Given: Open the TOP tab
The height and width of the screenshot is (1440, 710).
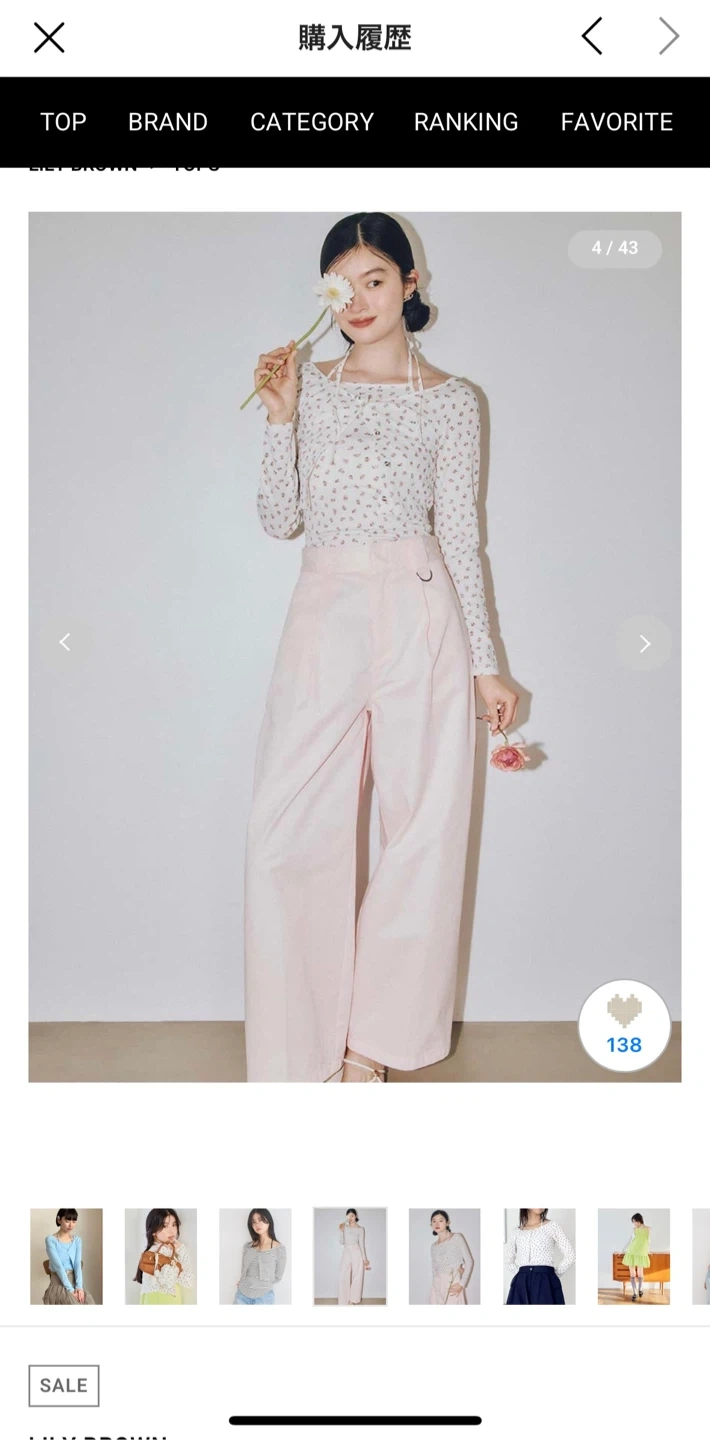Looking at the screenshot, I should click(63, 122).
